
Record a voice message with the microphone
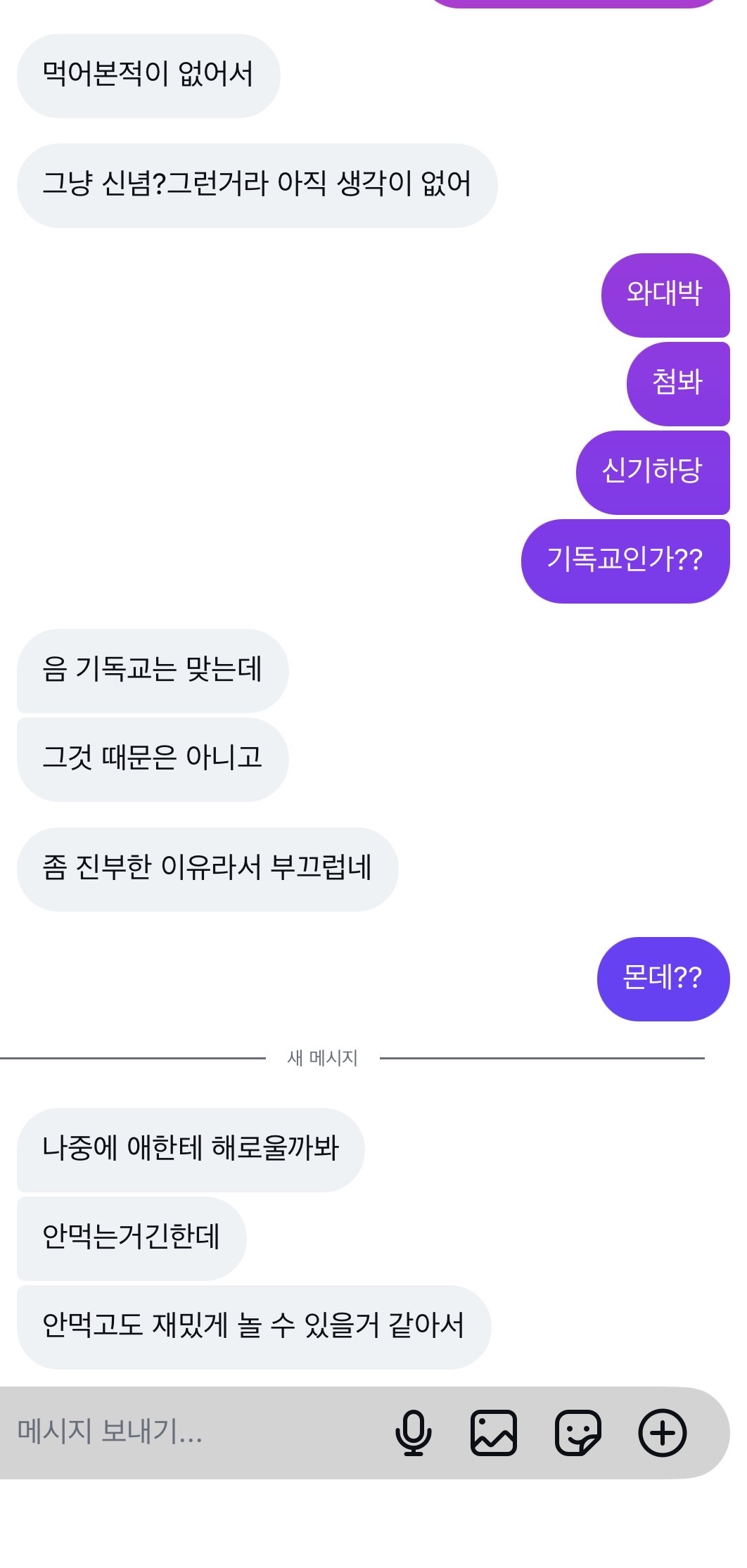point(413,1432)
